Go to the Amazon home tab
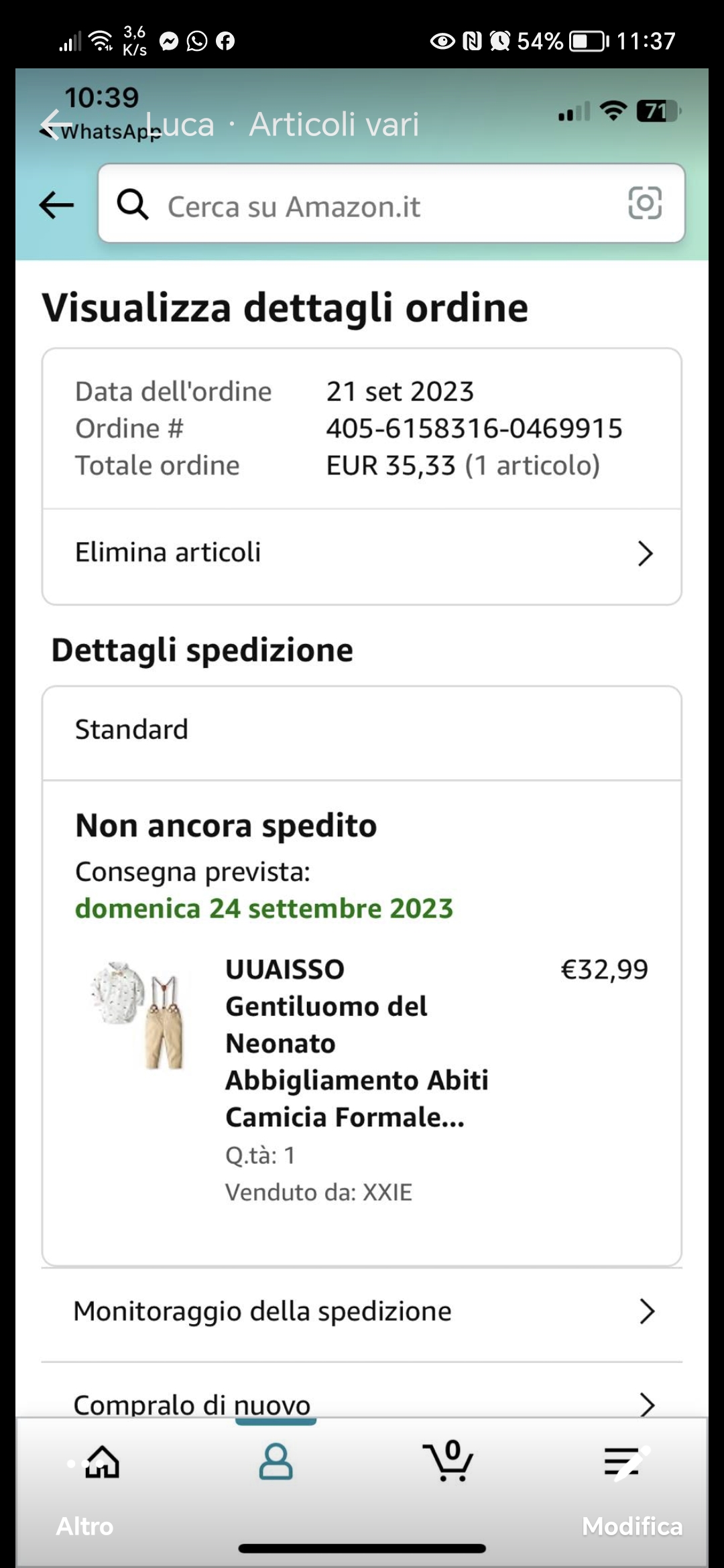This screenshot has height=1568, width=724. point(103,1462)
